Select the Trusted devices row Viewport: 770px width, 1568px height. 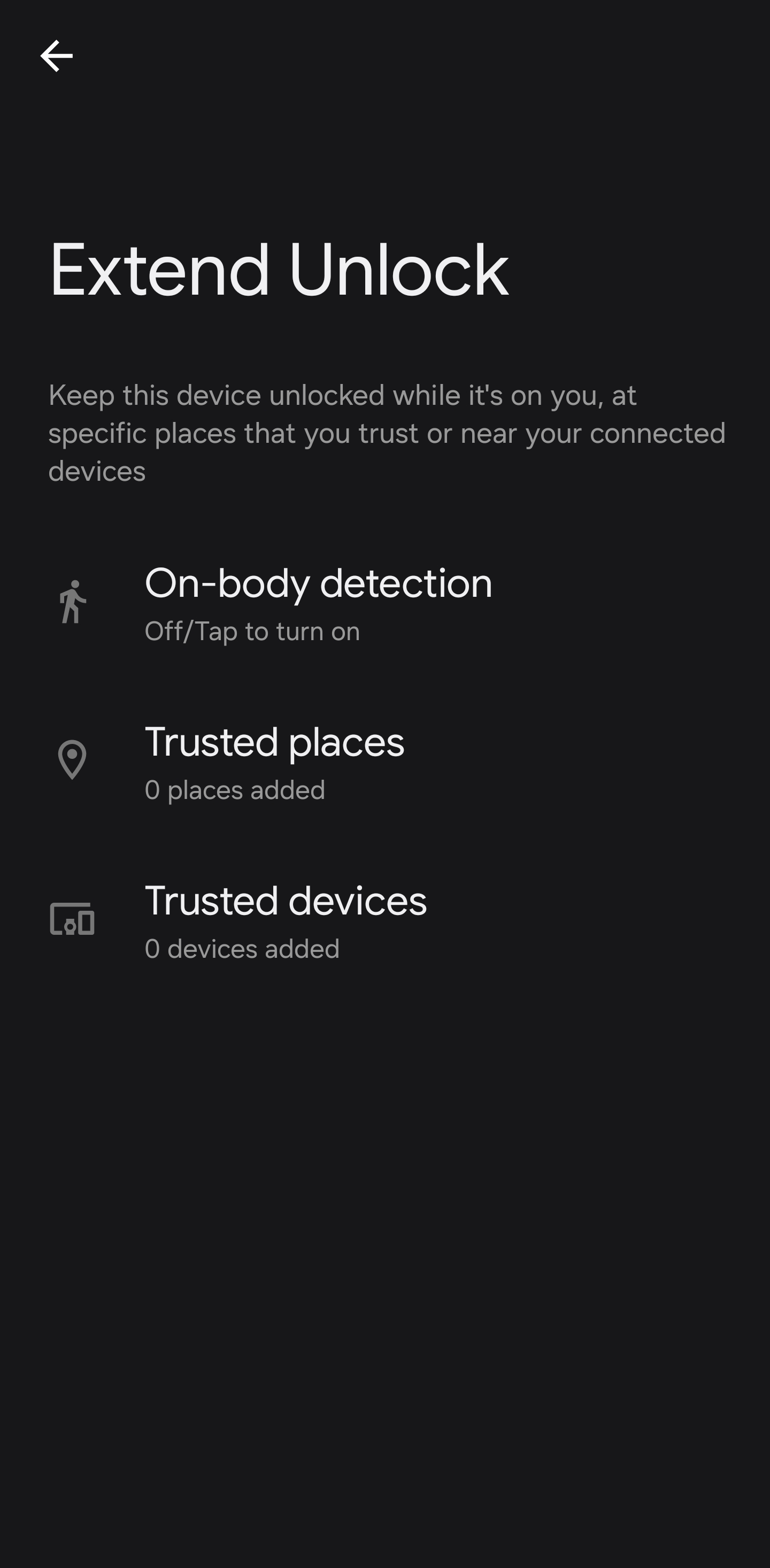pyautogui.click(x=285, y=920)
